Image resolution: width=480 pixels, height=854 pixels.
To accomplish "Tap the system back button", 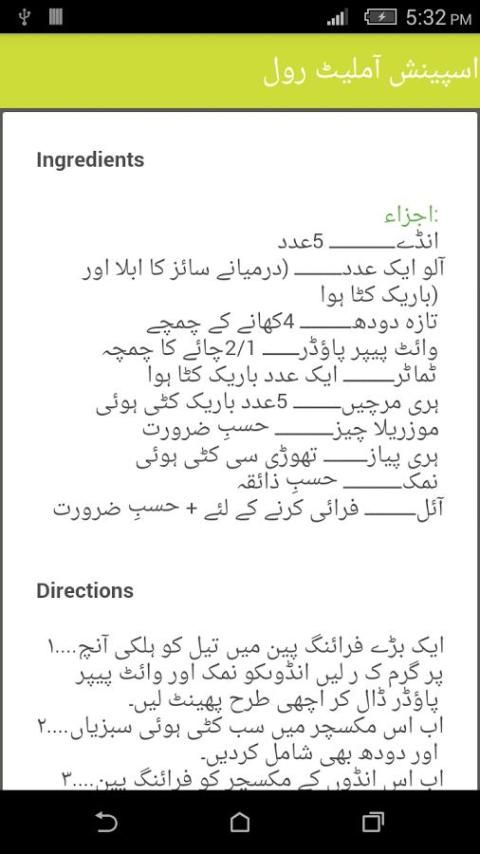I will coord(106,822).
